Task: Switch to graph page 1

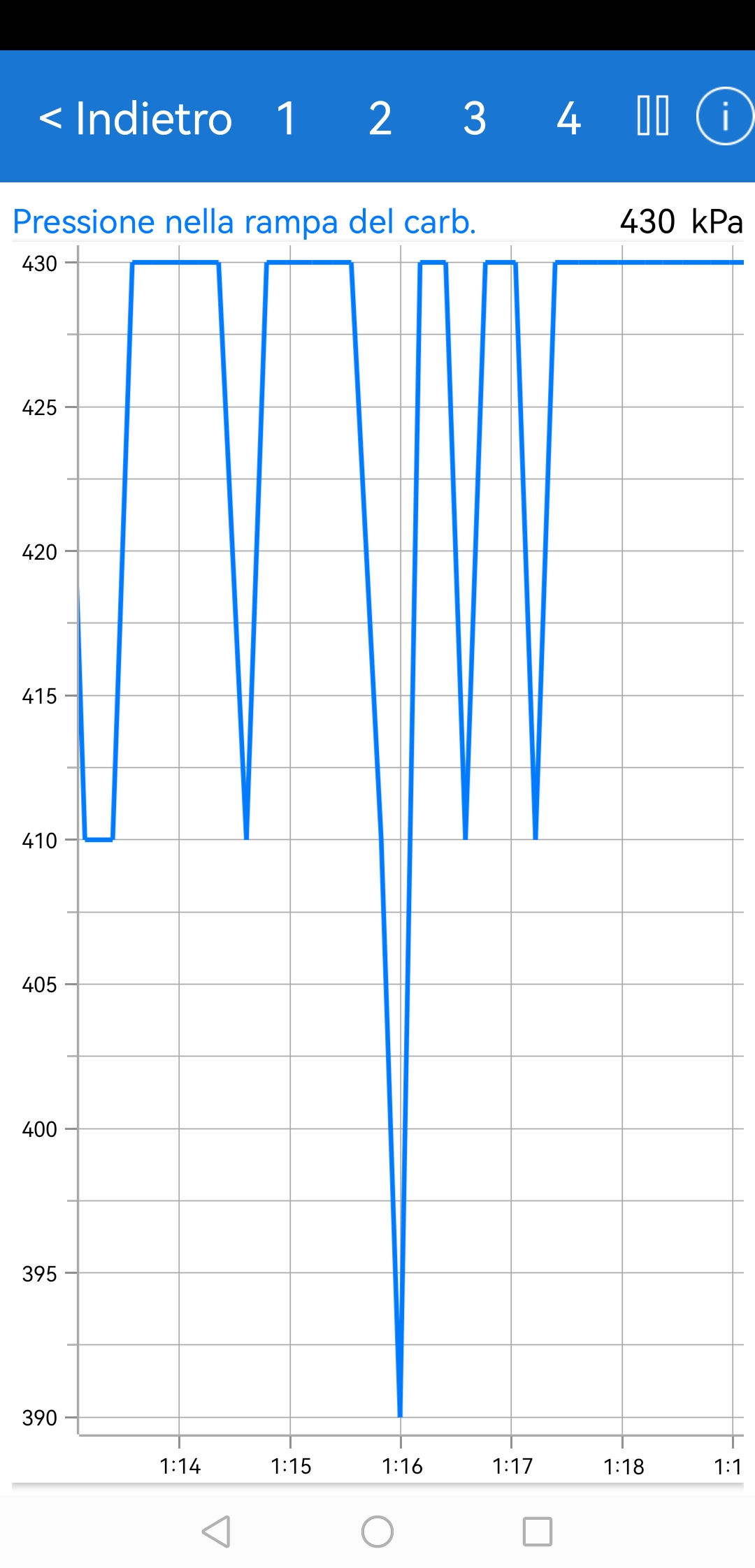Action: pyautogui.click(x=286, y=118)
